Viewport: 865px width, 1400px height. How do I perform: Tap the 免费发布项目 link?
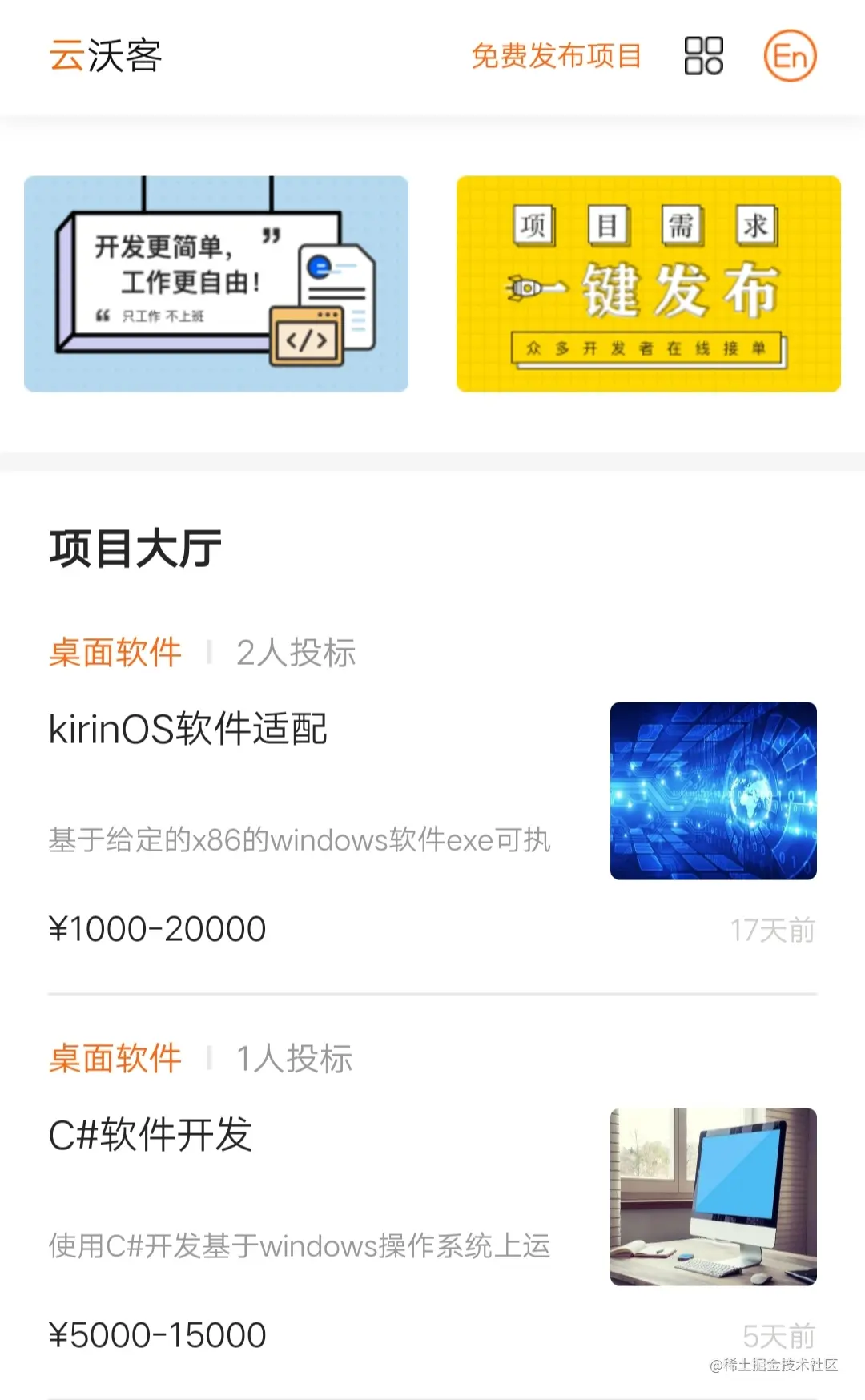click(557, 56)
